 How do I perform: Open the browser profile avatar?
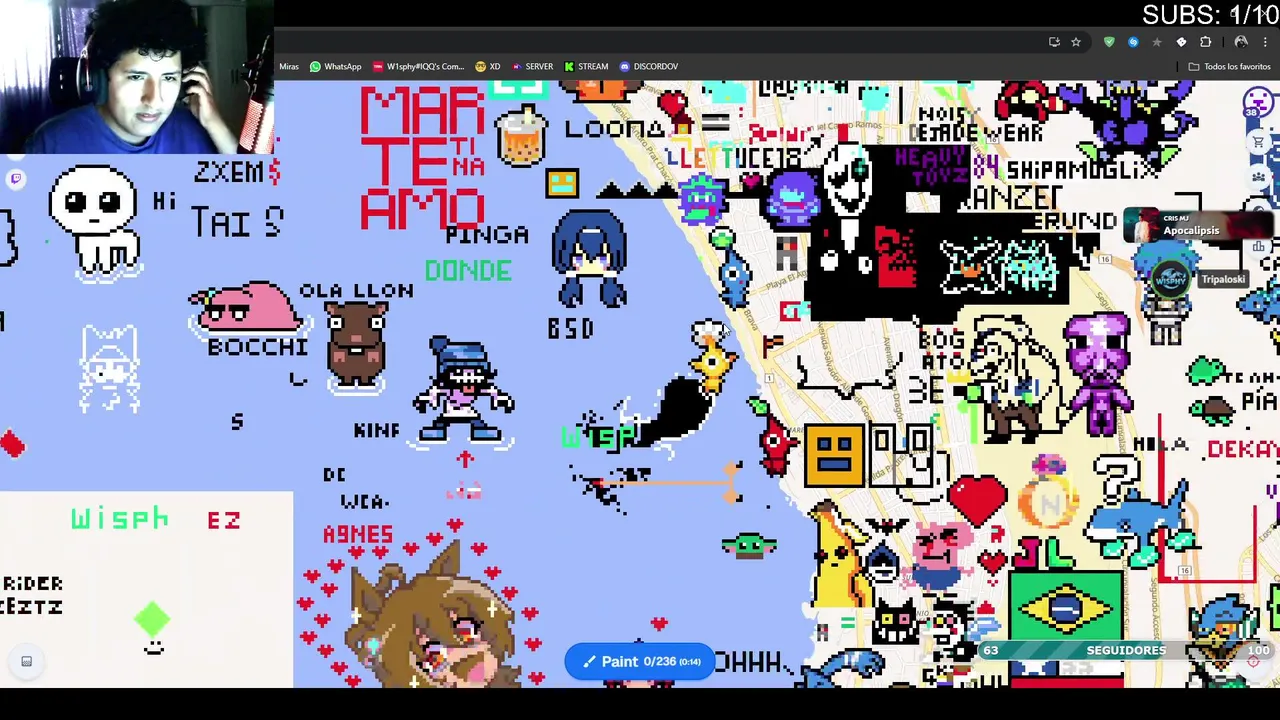click(1241, 42)
